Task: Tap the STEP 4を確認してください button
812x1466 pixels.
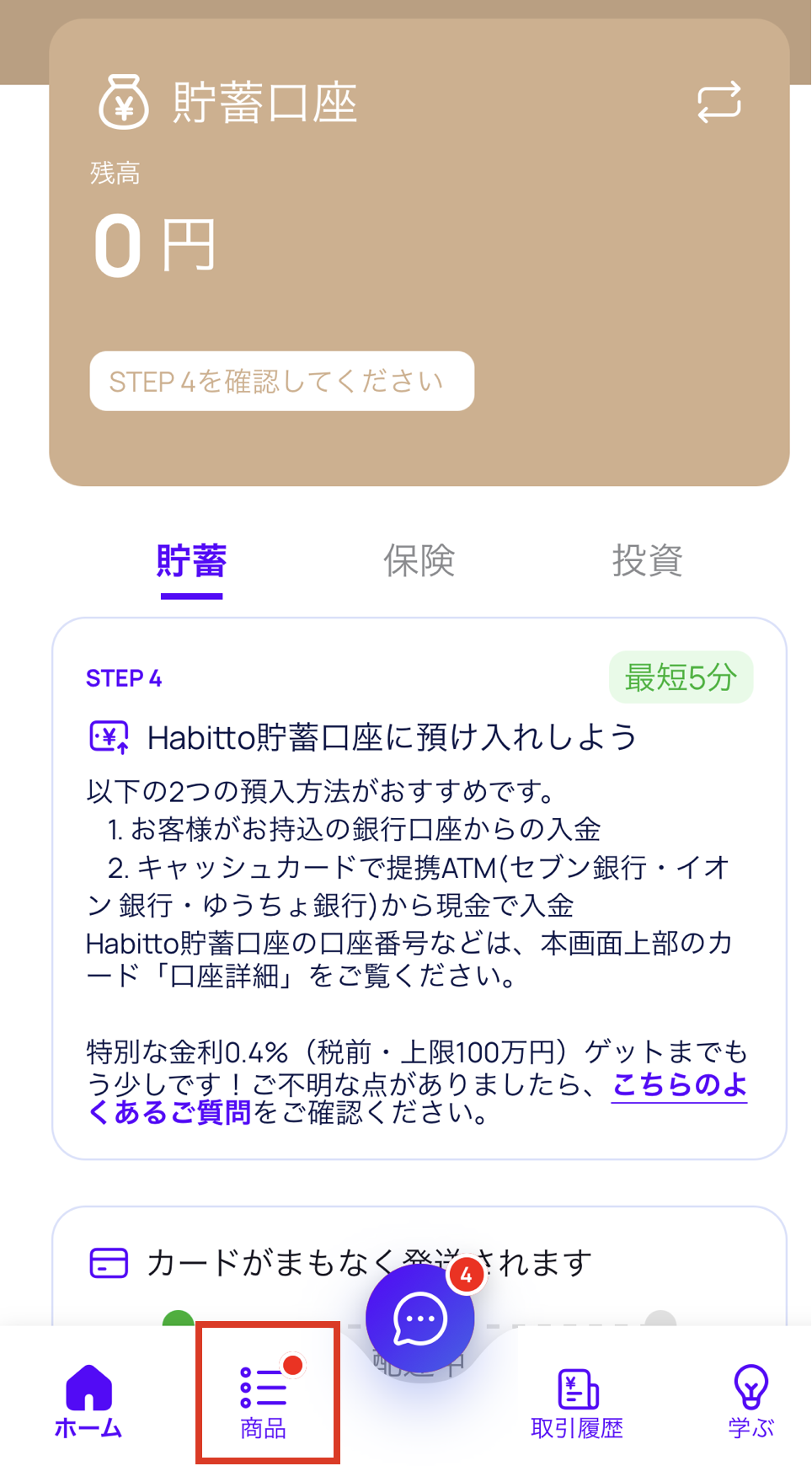Action: (x=281, y=381)
